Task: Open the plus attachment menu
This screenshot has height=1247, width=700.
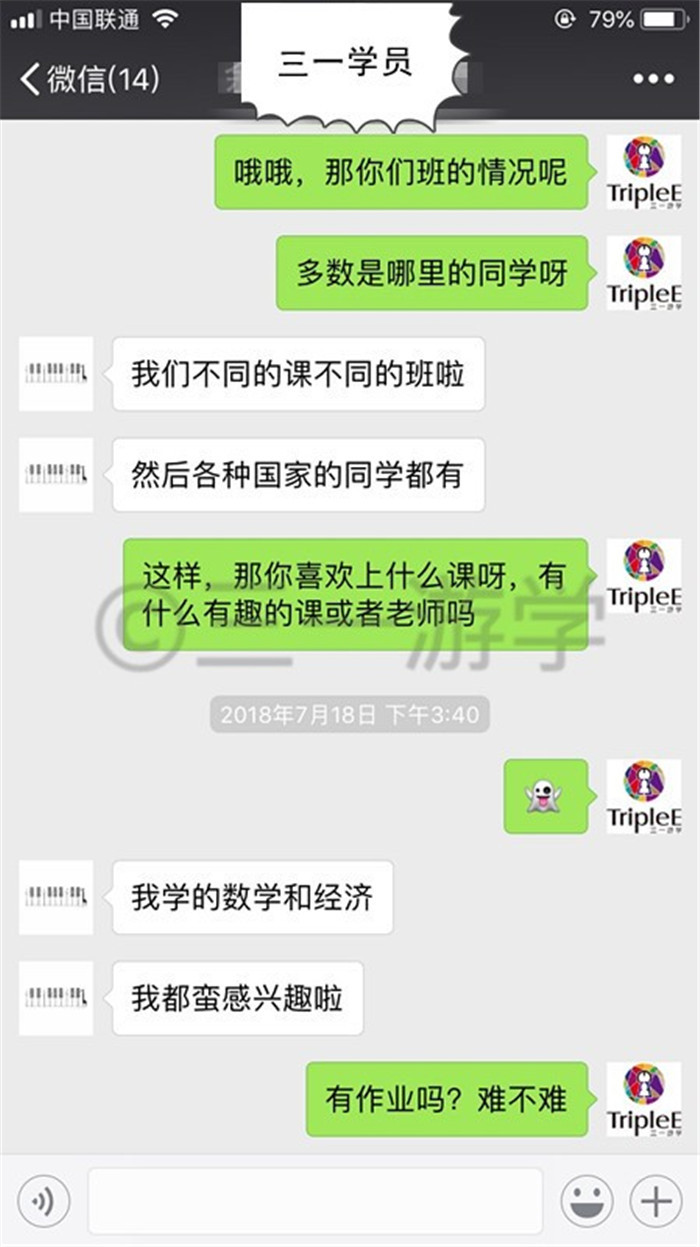Action: coord(655,1200)
